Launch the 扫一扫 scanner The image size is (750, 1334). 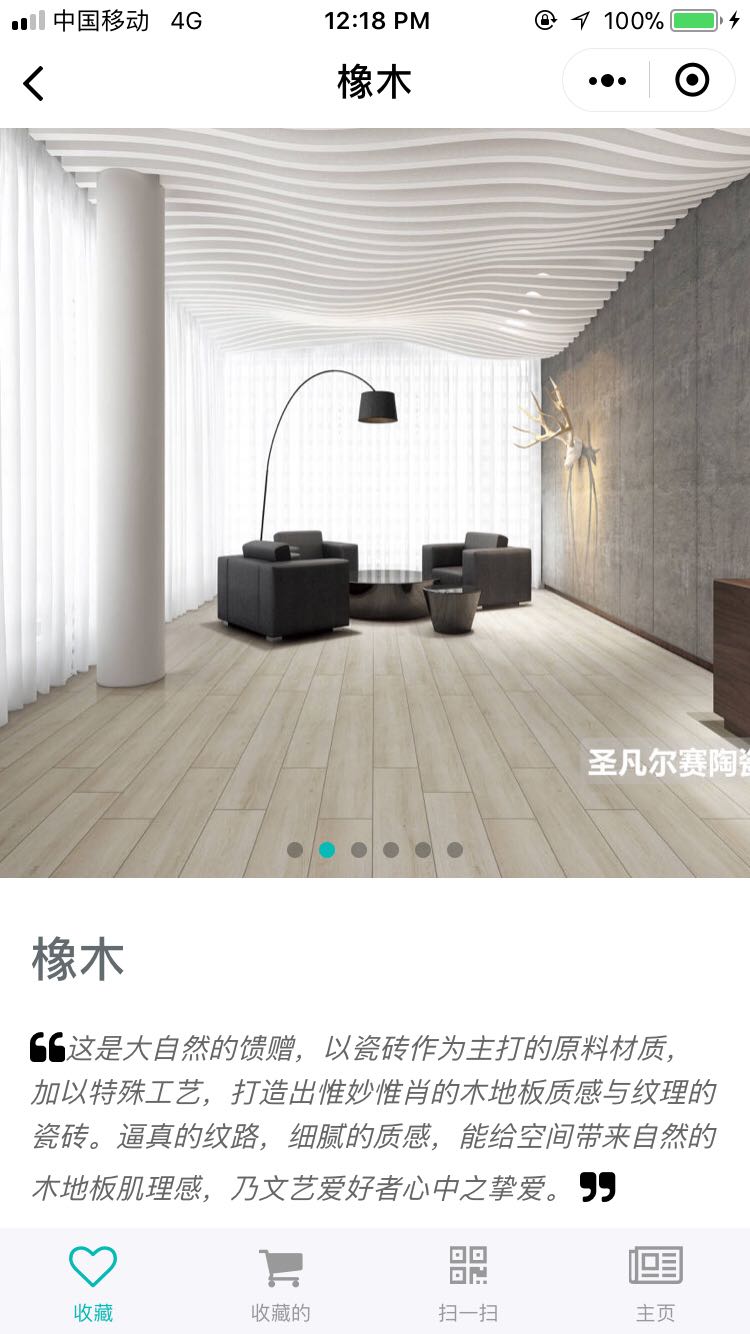point(468,1281)
